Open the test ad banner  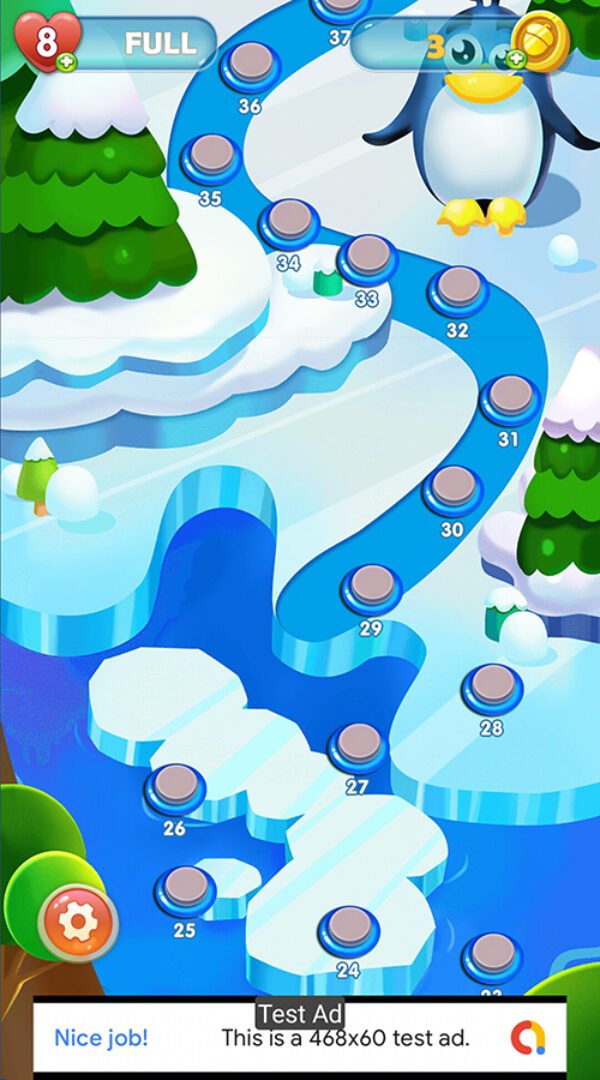point(300,1037)
